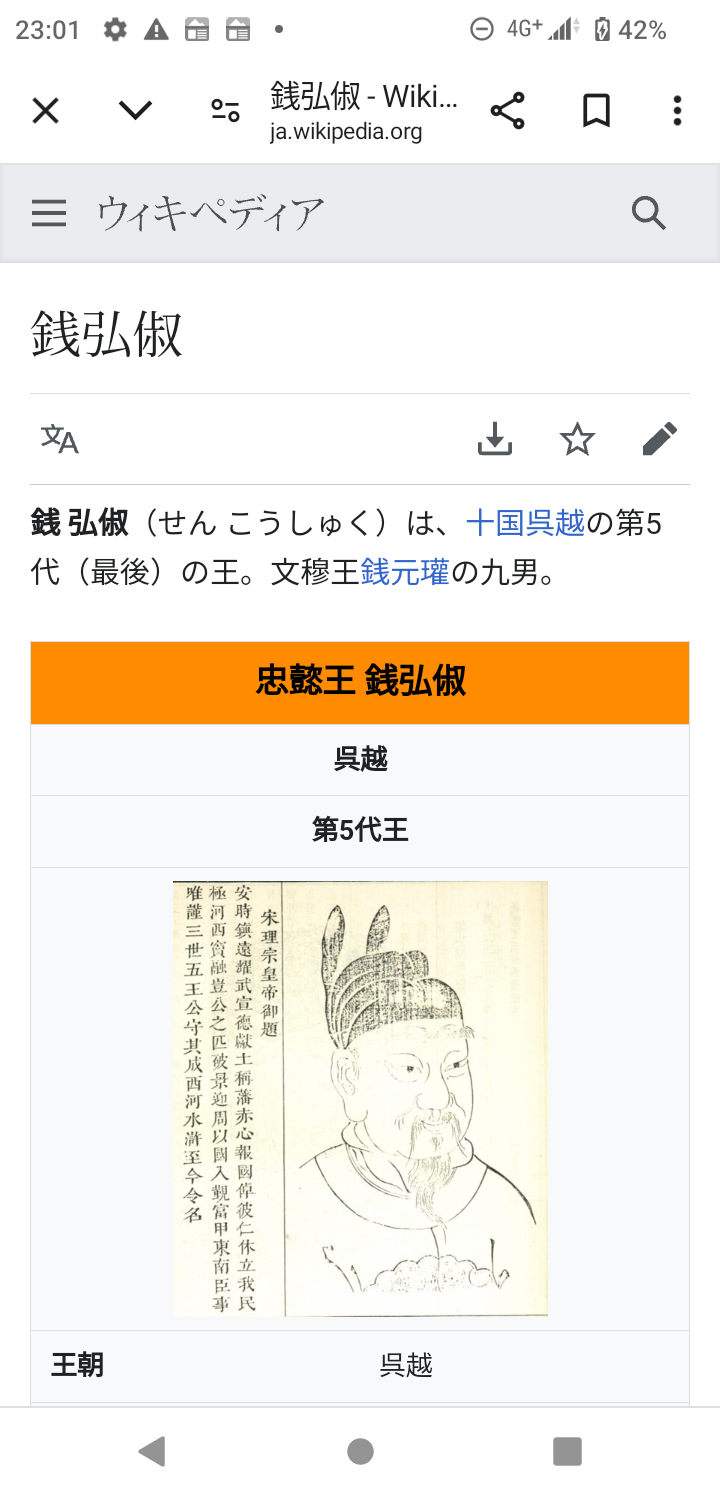720x1496 pixels.
Task: Minimize tab with the down chevron
Action: [x=135, y=111]
